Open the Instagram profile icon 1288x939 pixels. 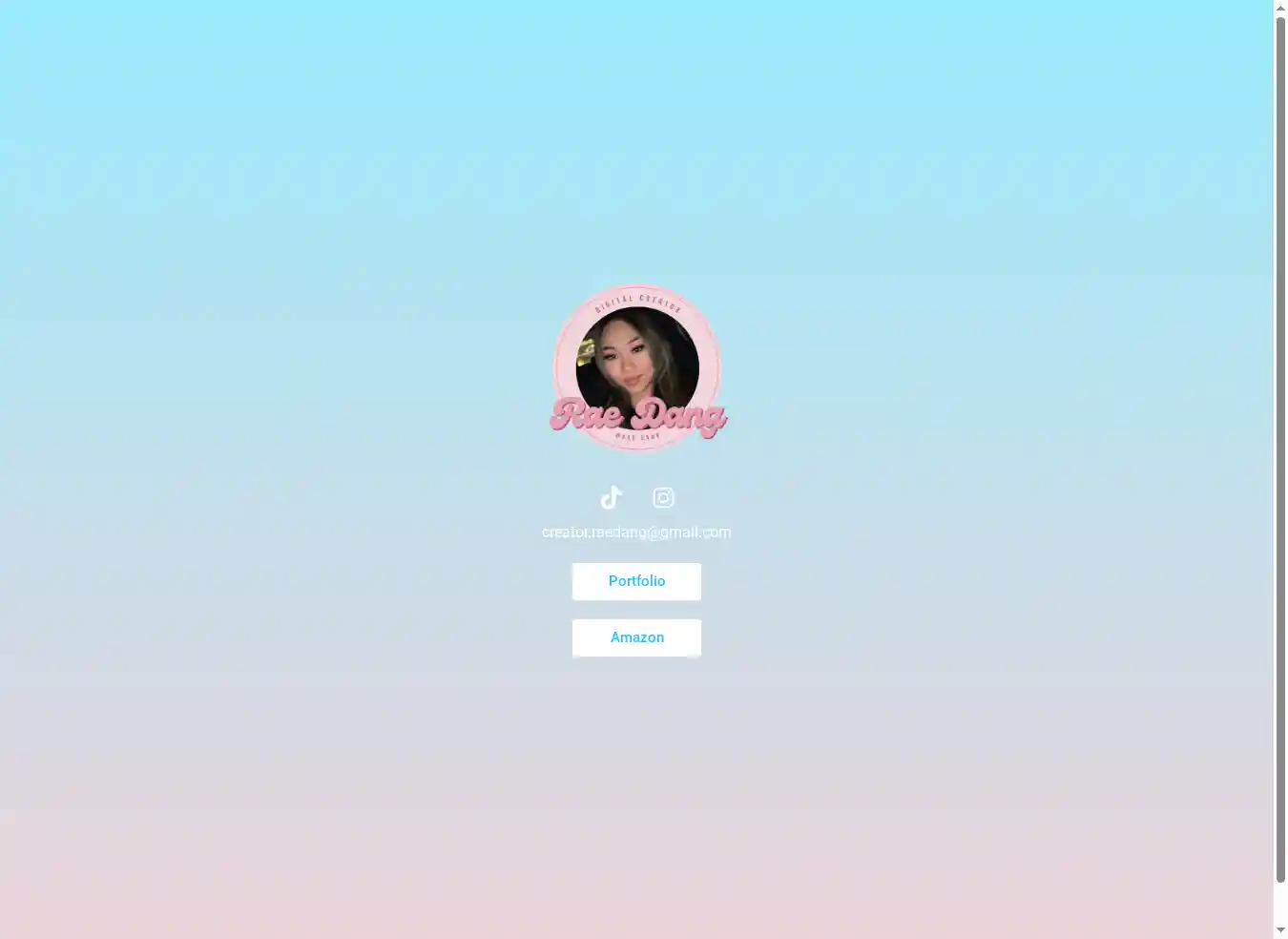tap(663, 497)
